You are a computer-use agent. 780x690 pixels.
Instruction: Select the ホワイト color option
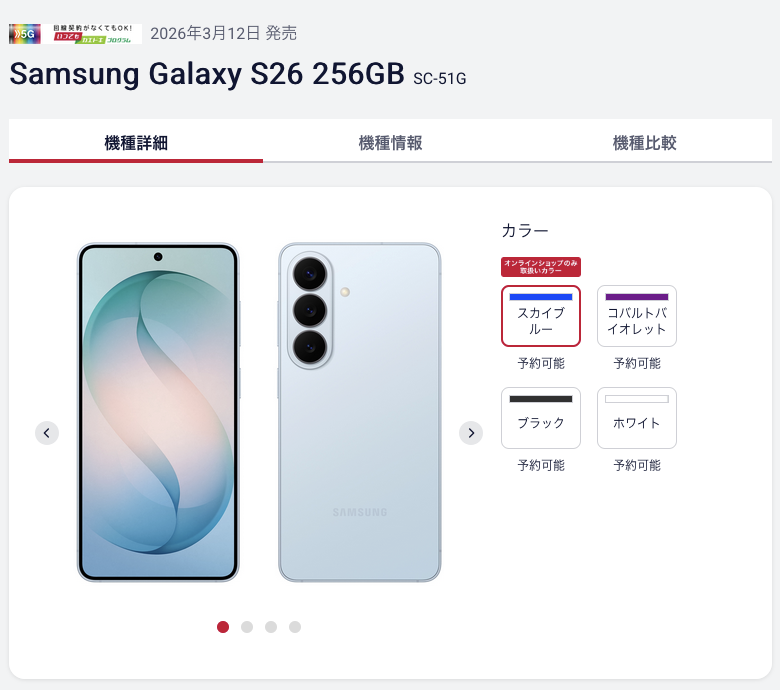point(637,418)
